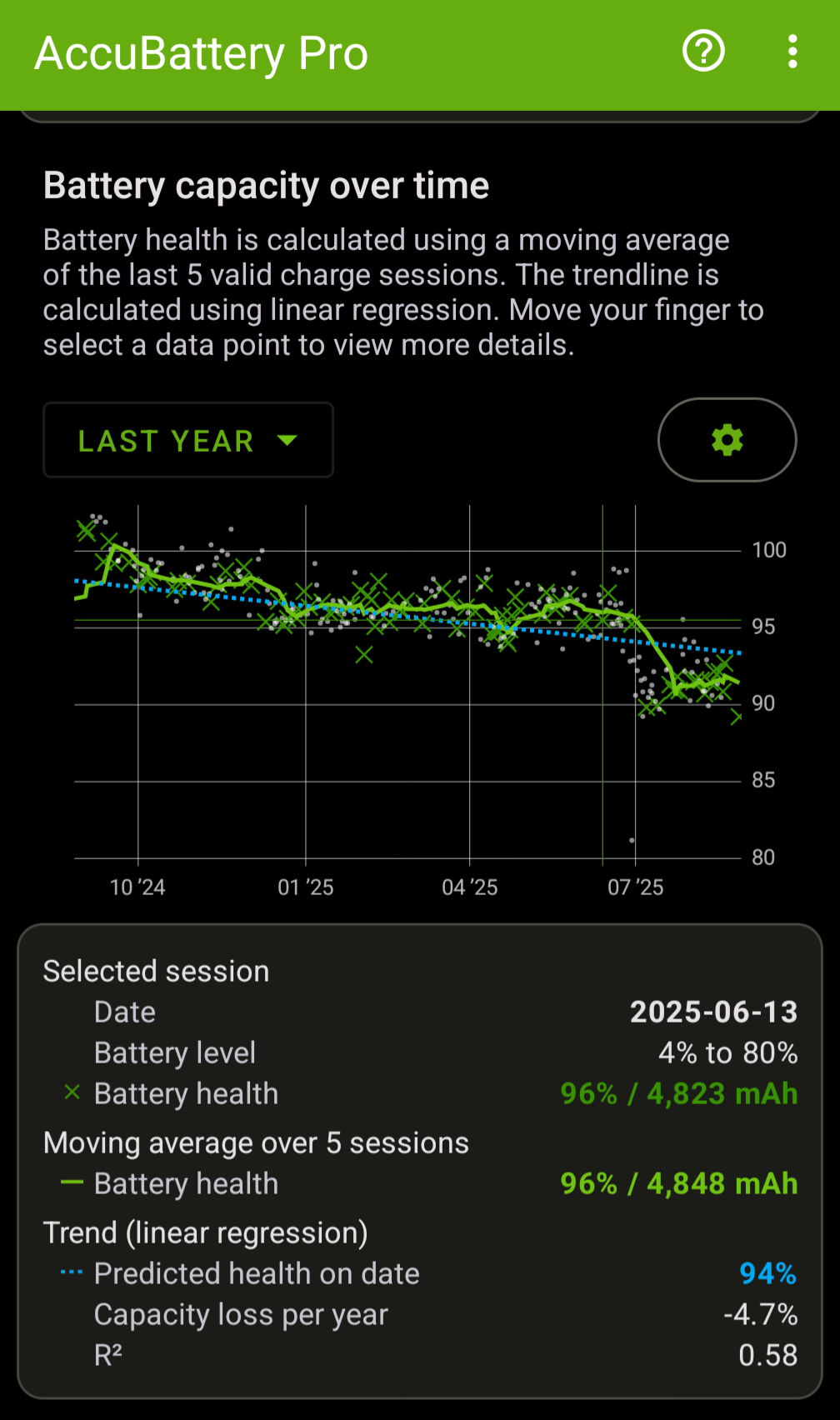840x1420 pixels.
Task: Toggle the Battery health 96% session marker
Action: [677, 1092]
